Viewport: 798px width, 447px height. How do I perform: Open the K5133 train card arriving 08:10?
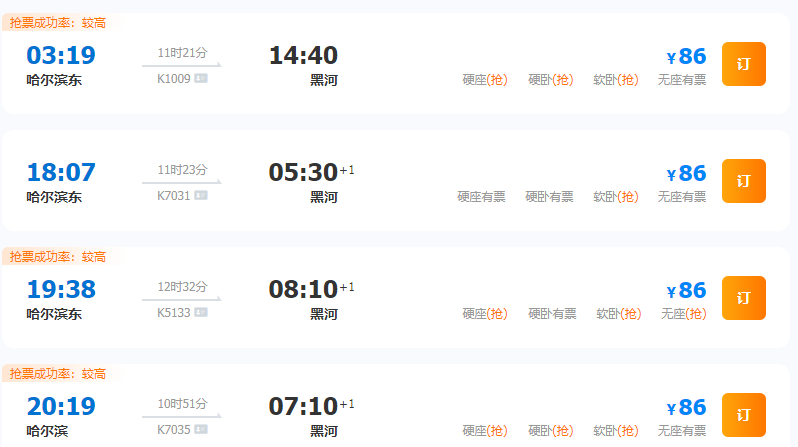point(400,298)
